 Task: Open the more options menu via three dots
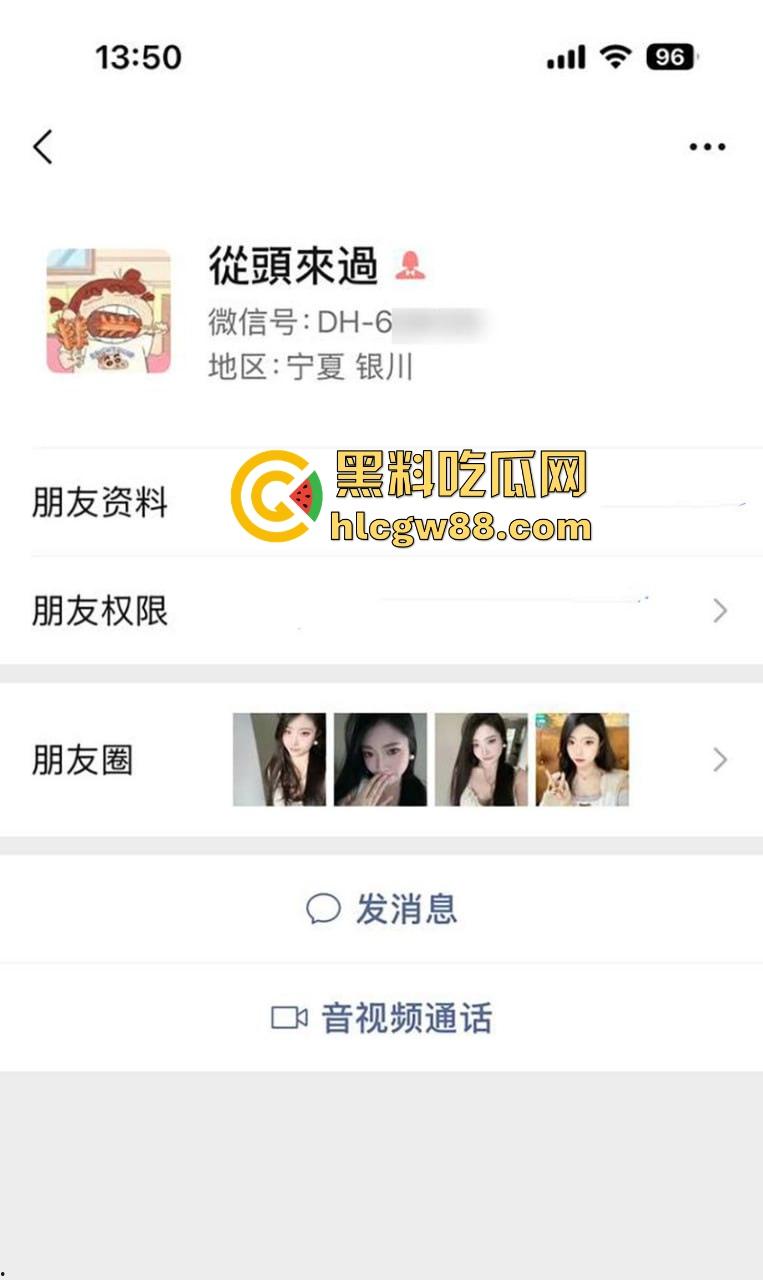(x=707, y=146)
